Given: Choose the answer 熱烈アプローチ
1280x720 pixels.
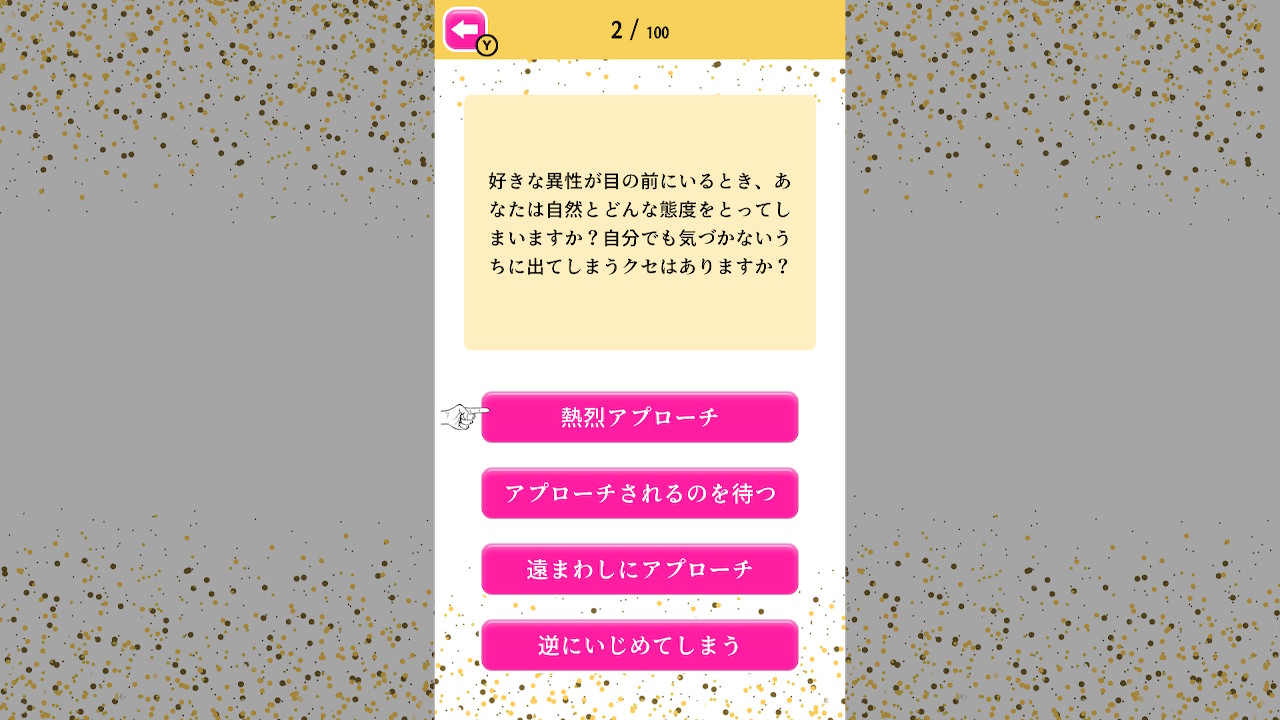Looking at the screenshot, I should 639,417.
